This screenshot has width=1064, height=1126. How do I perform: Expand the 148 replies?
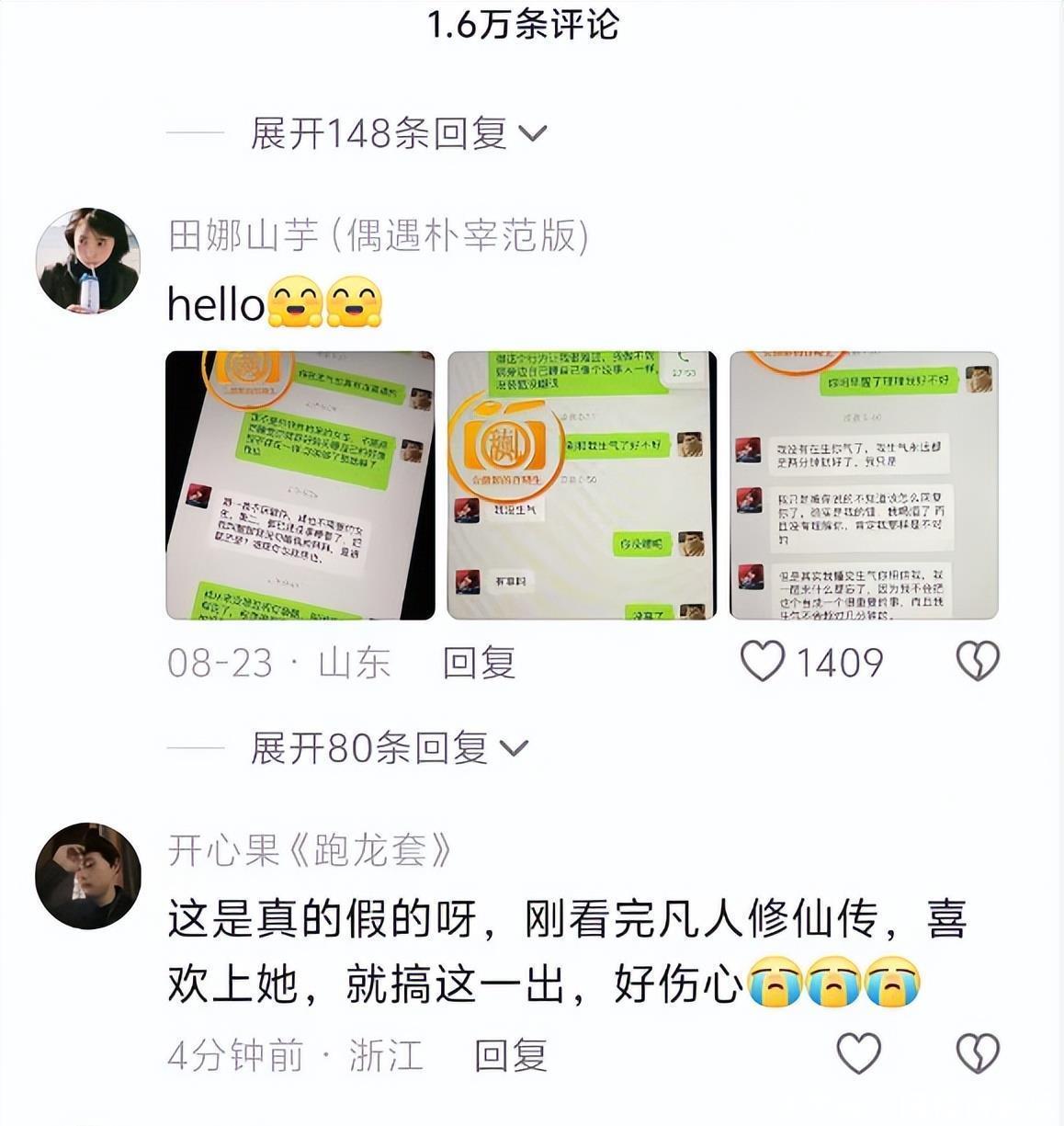click(397, 134)
